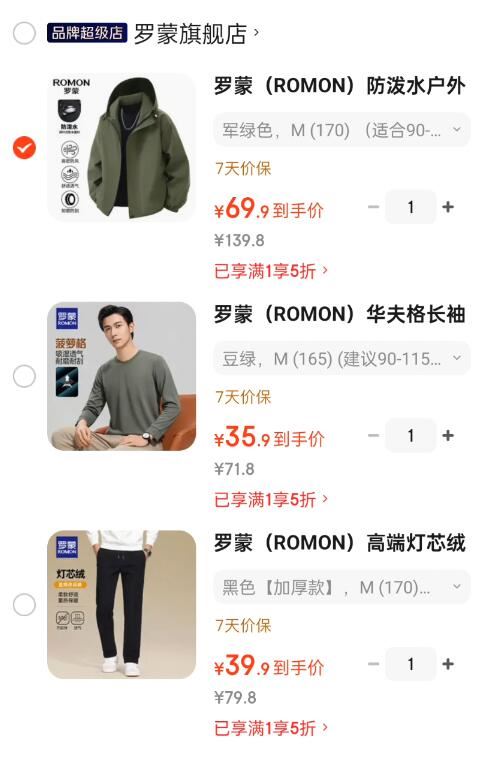Decrease quantity of the ¥35.9 shirt
The image size is (481, 759).
point(373,436)
